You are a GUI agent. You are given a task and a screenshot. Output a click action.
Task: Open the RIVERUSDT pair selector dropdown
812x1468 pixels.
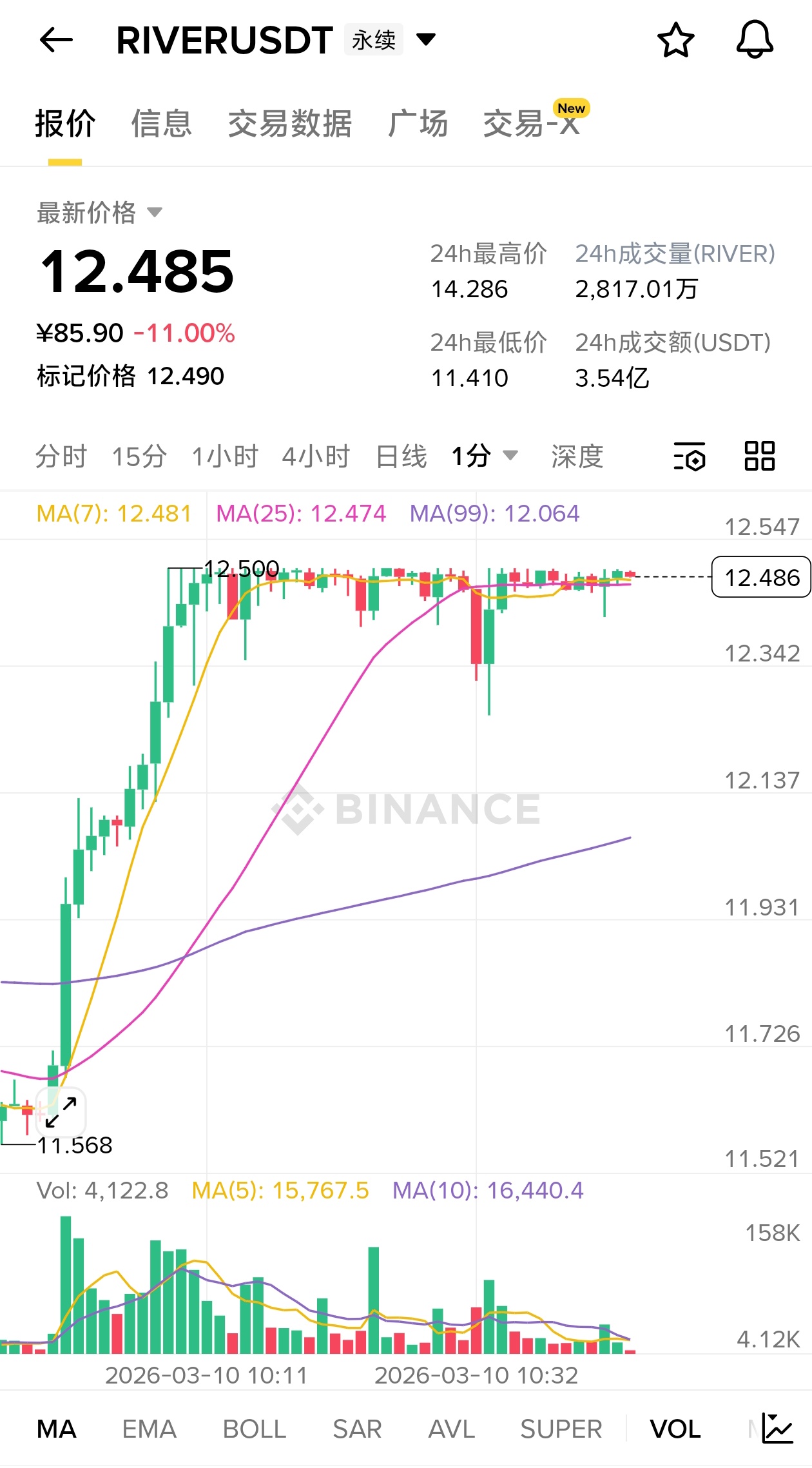(x=425, y=40)
